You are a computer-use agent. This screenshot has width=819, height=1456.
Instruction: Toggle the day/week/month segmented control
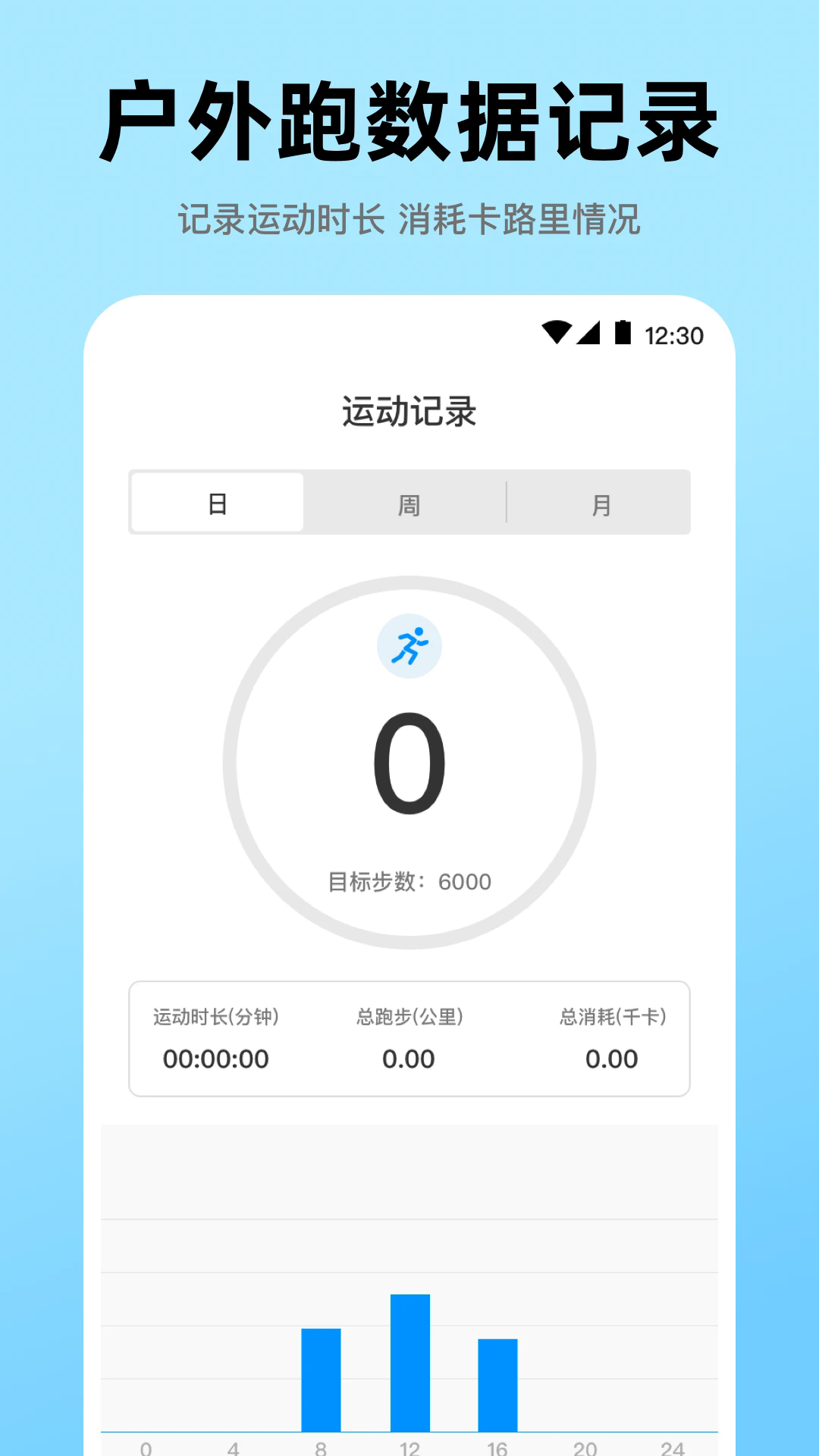click(409, 502)
